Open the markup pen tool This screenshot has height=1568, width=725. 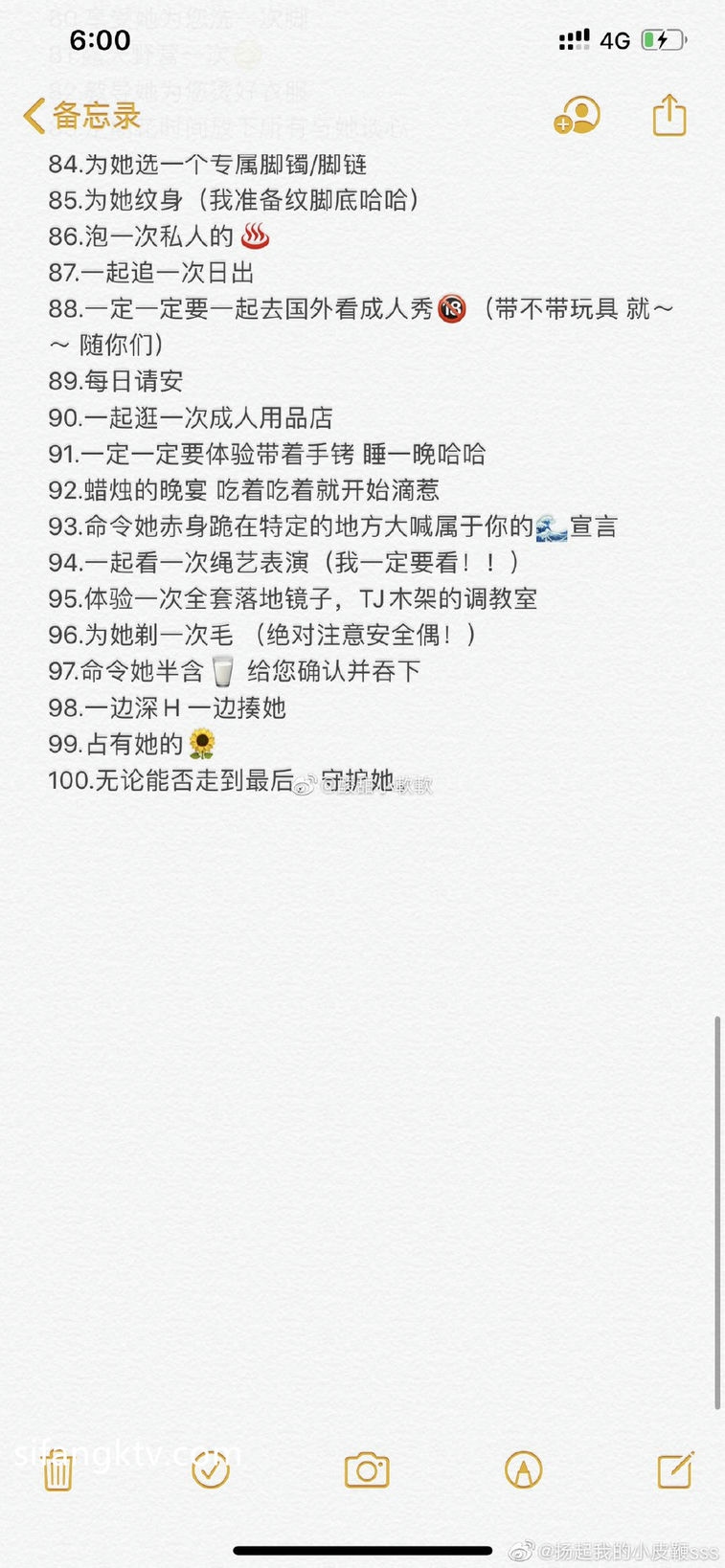(x=523, y=1469)
